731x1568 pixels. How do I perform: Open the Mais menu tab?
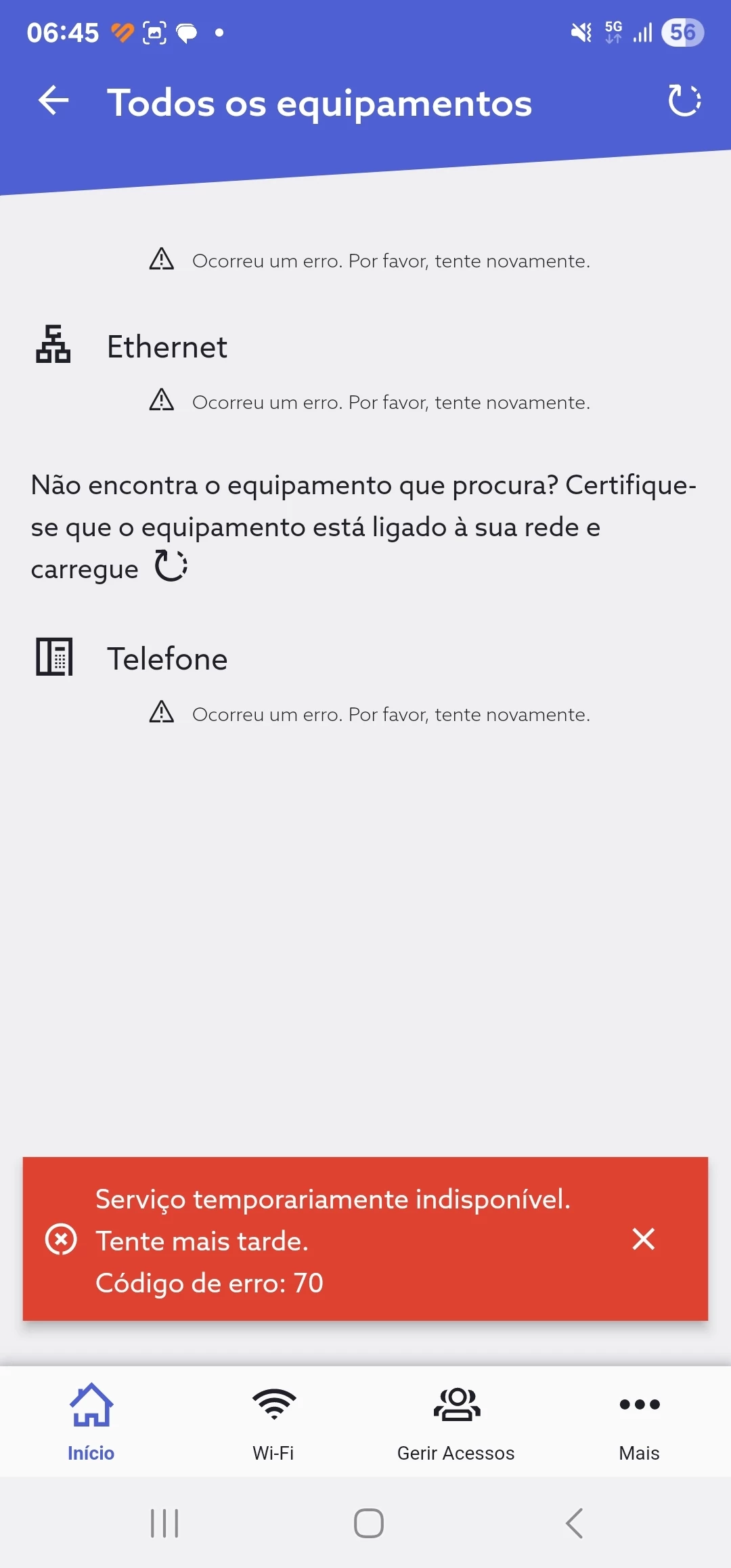click(x=639, y=1421)
